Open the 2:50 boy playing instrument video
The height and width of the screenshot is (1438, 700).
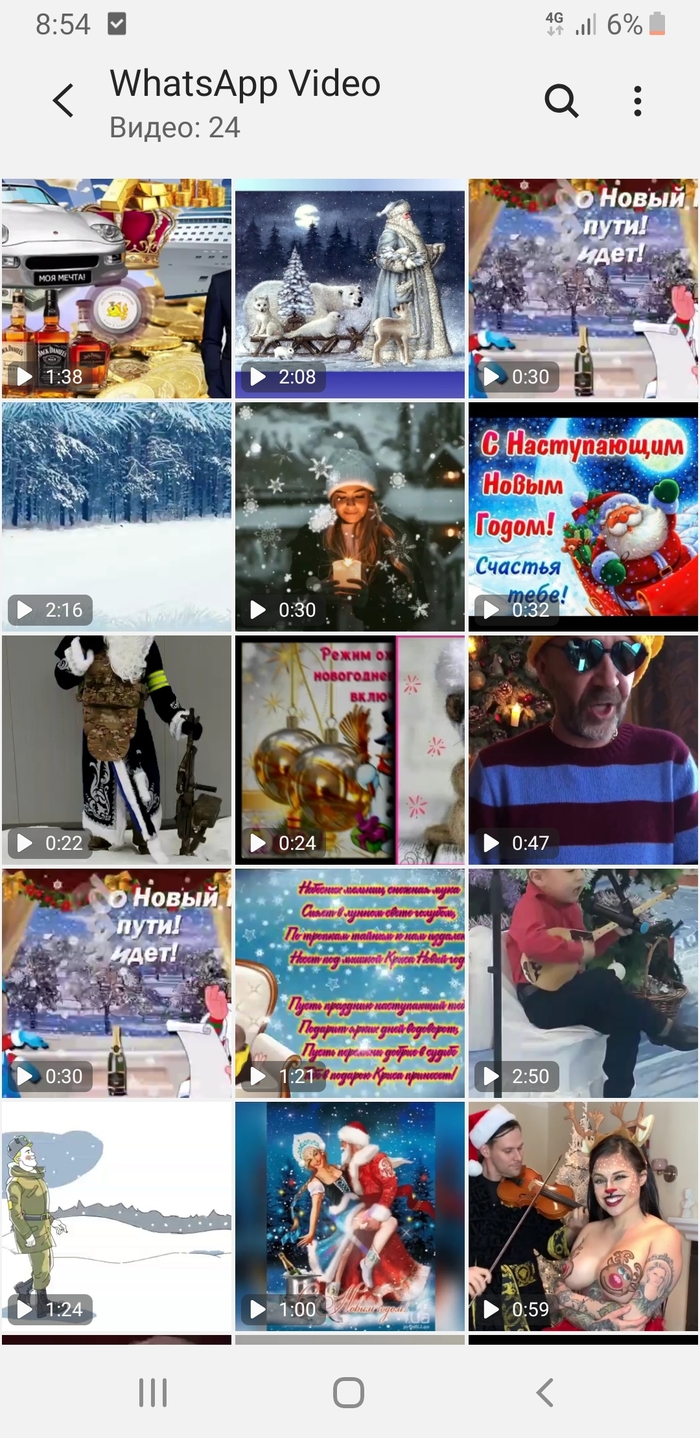(x=583, y=983)
